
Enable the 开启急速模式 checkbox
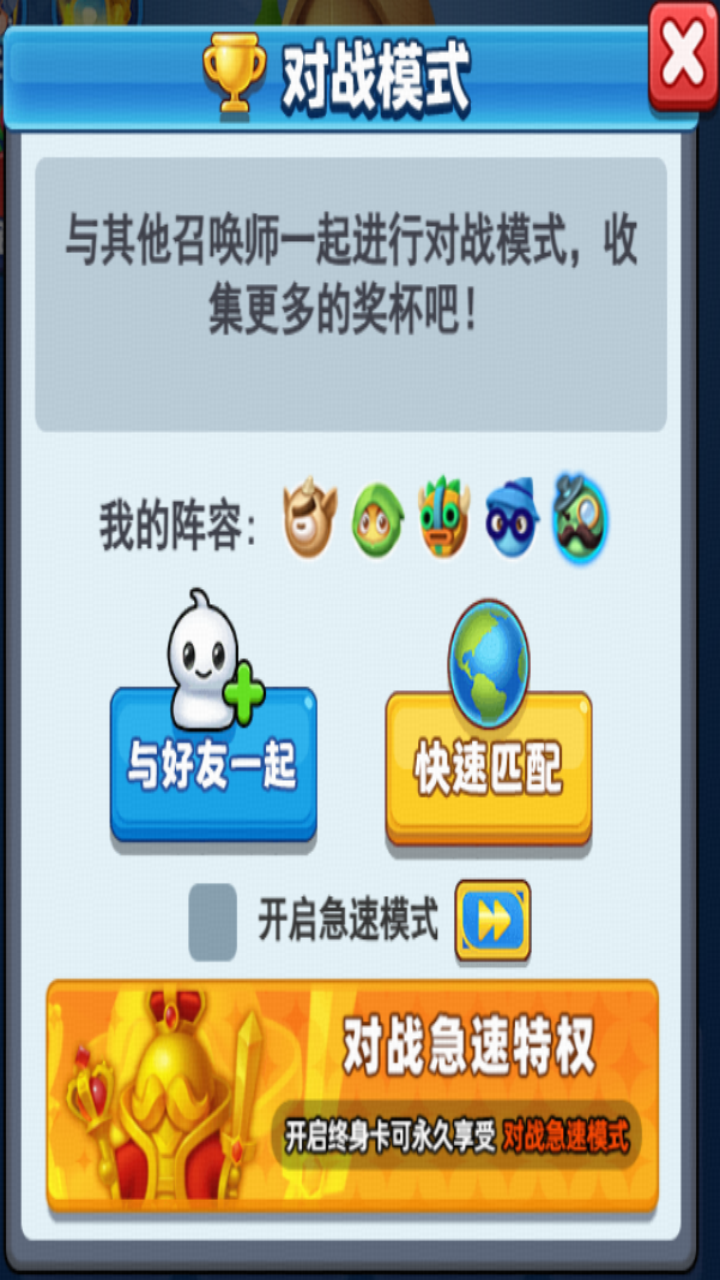click(x=213, y=921)
